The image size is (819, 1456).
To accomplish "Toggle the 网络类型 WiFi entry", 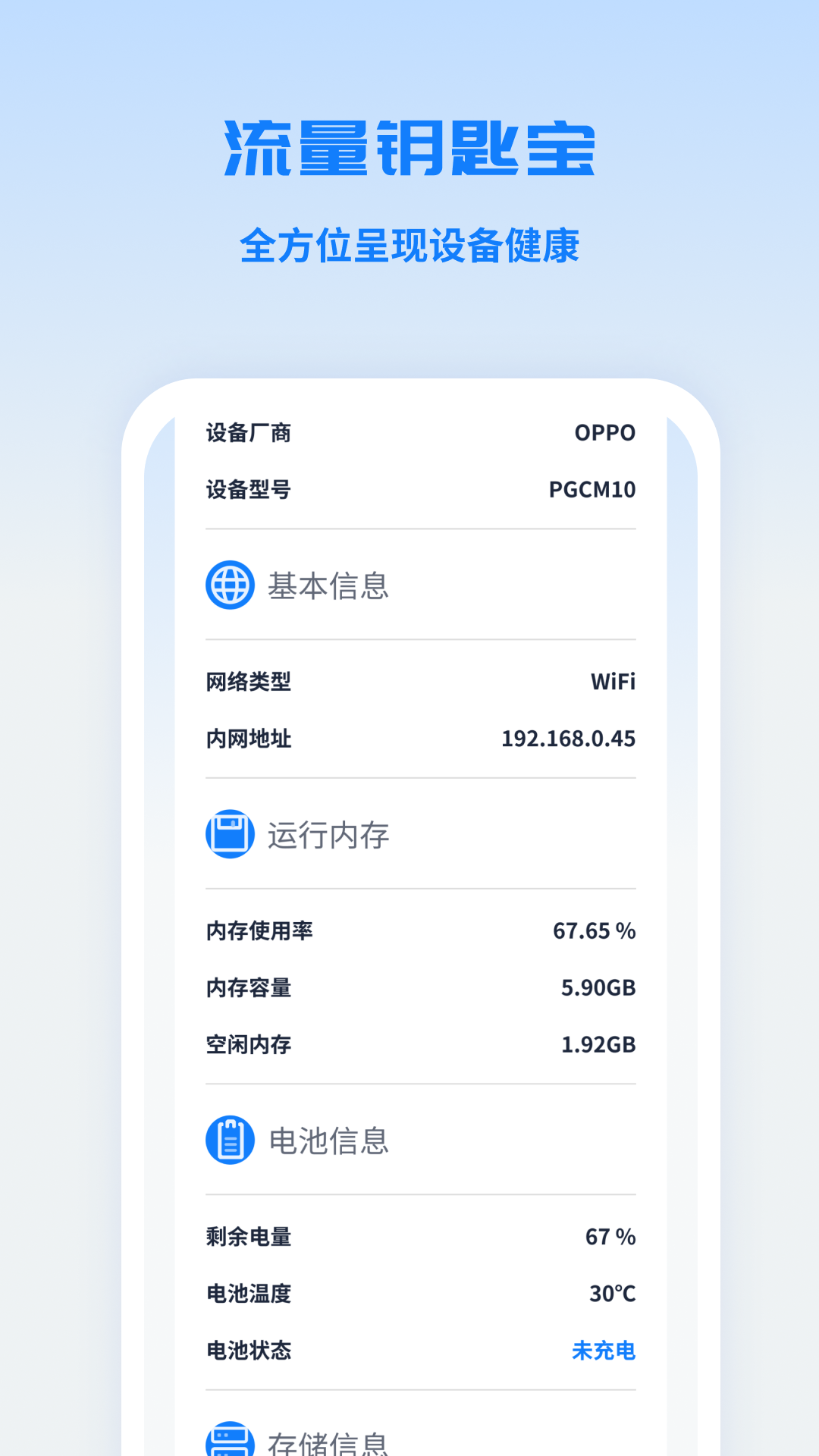I will point(419,682).
